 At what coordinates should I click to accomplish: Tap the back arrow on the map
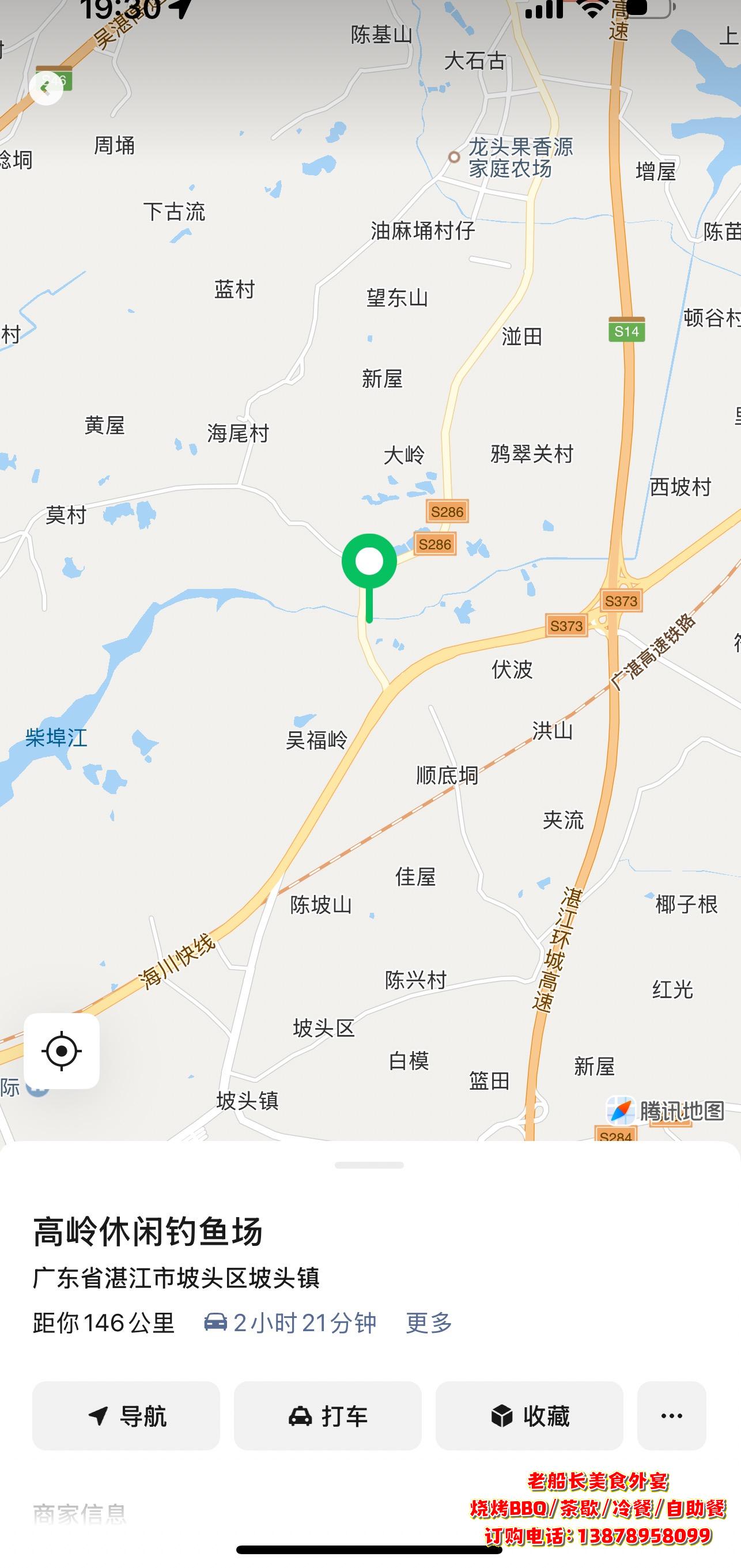pyautogui.click(x=45, y=88)
